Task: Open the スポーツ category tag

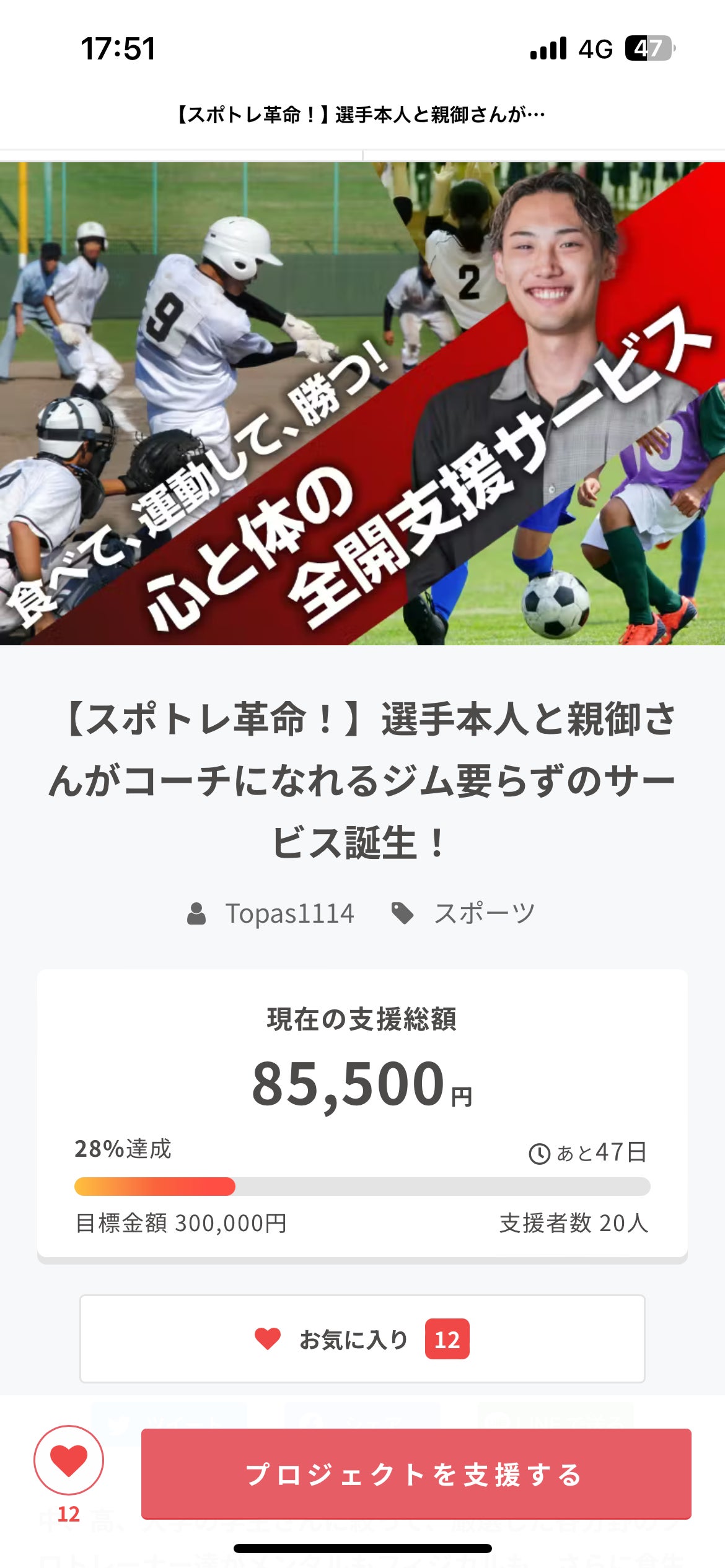Action: [x=483, y=913]
